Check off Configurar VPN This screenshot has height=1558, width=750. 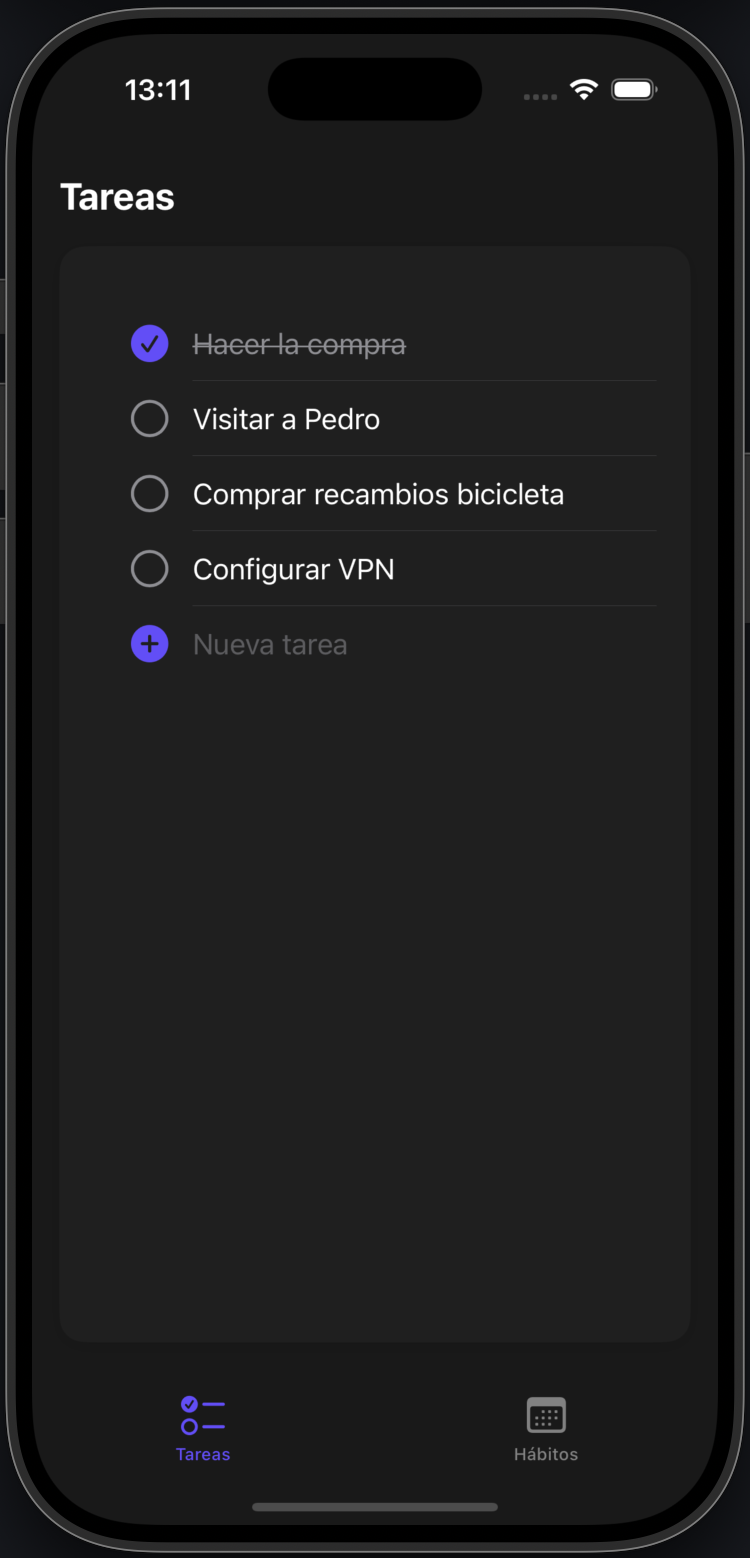click(x=150, y=569)
